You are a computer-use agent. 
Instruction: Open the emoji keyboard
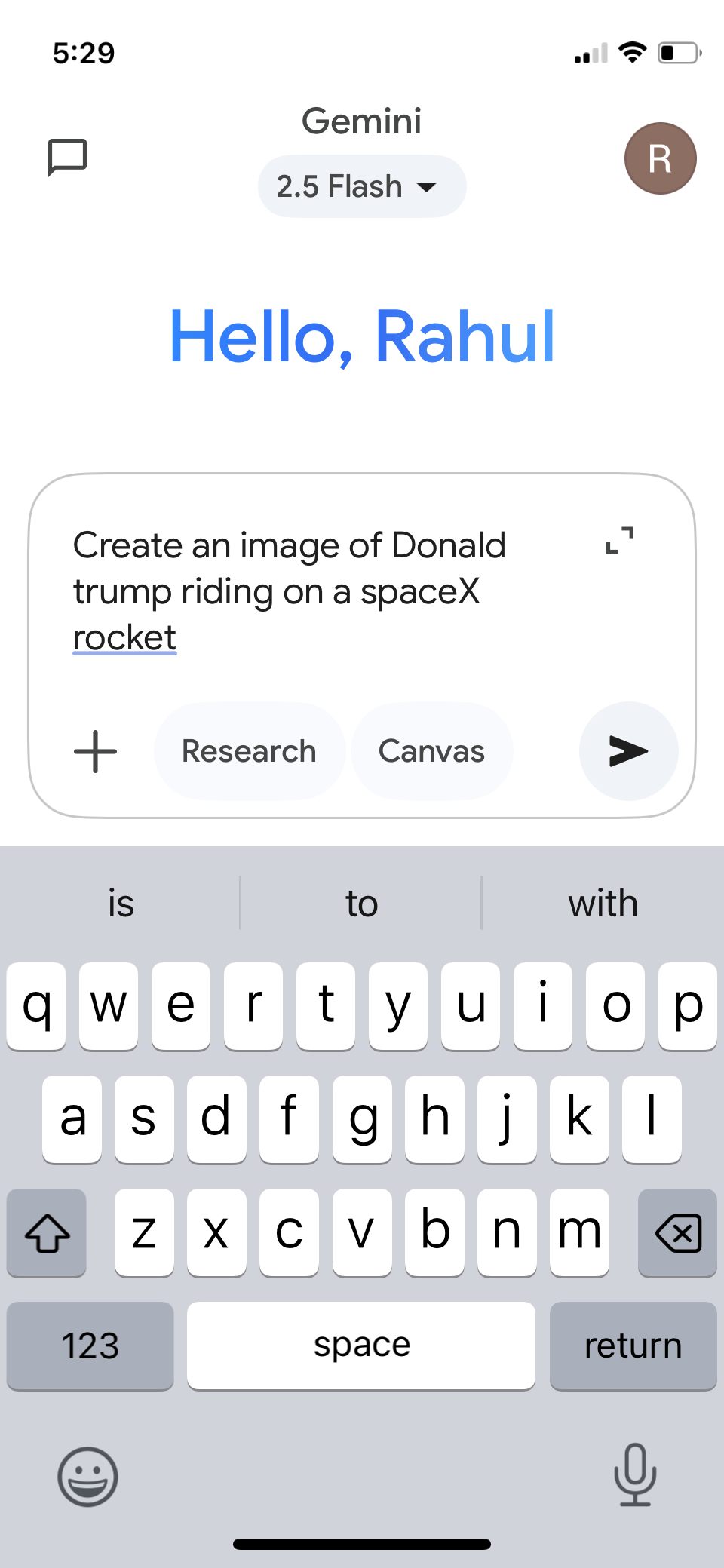pyautogui.click(x=88, y=1476)
